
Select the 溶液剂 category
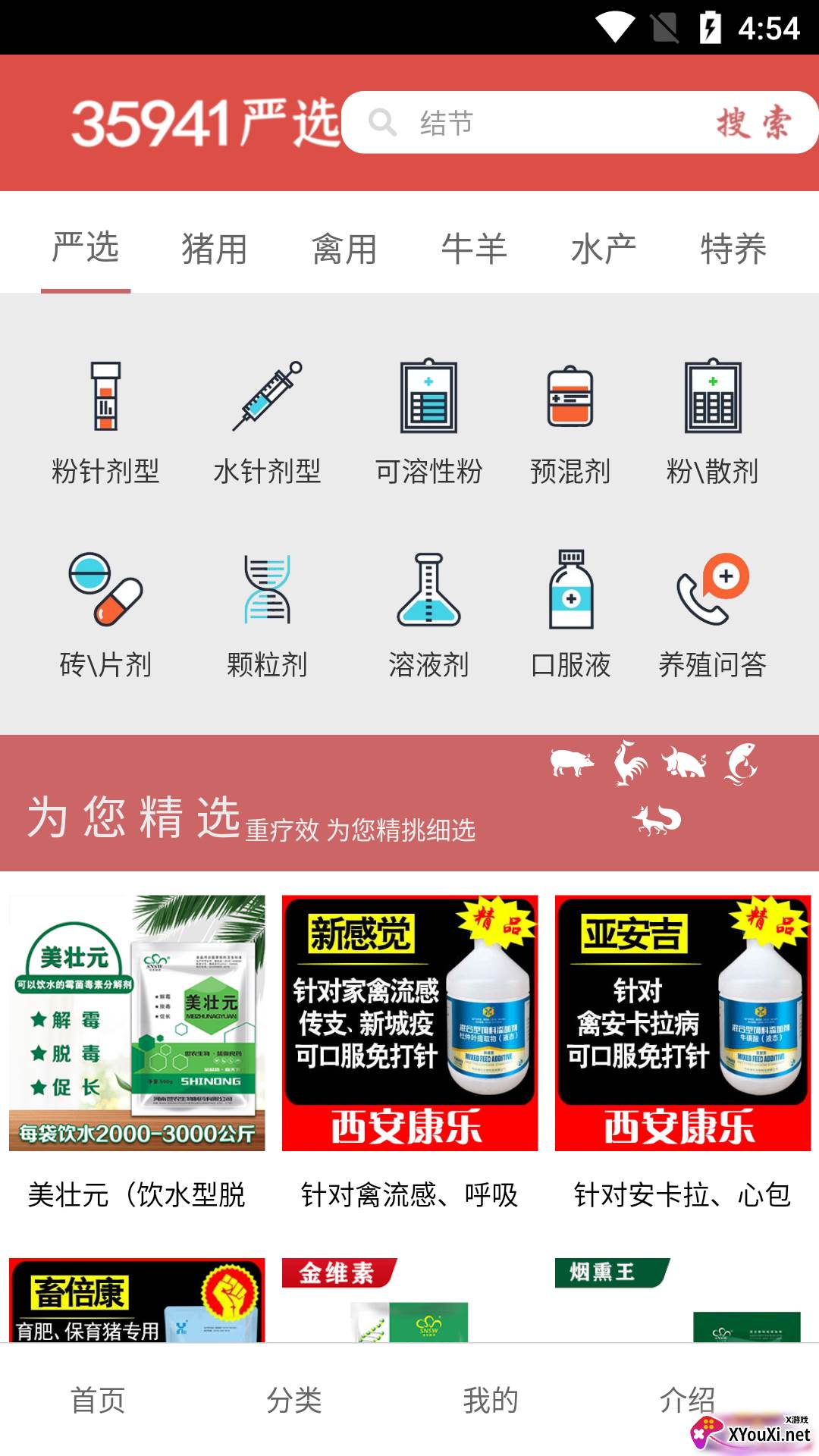click(x=428, y=616)
